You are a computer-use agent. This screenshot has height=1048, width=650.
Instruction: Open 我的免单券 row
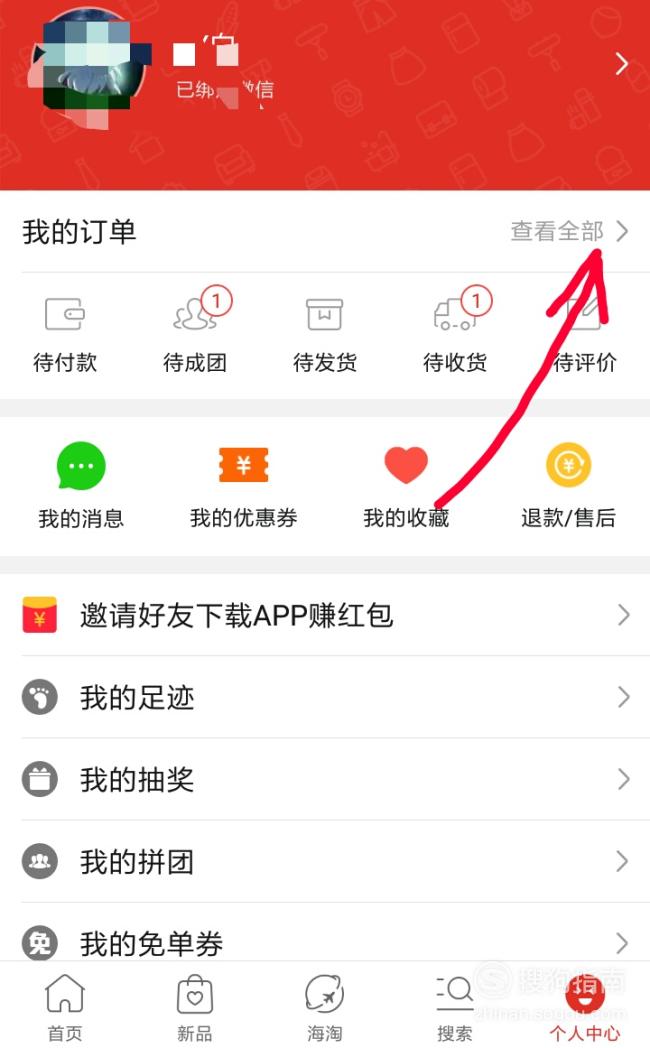pyautogui.click(x=325, y=942)
